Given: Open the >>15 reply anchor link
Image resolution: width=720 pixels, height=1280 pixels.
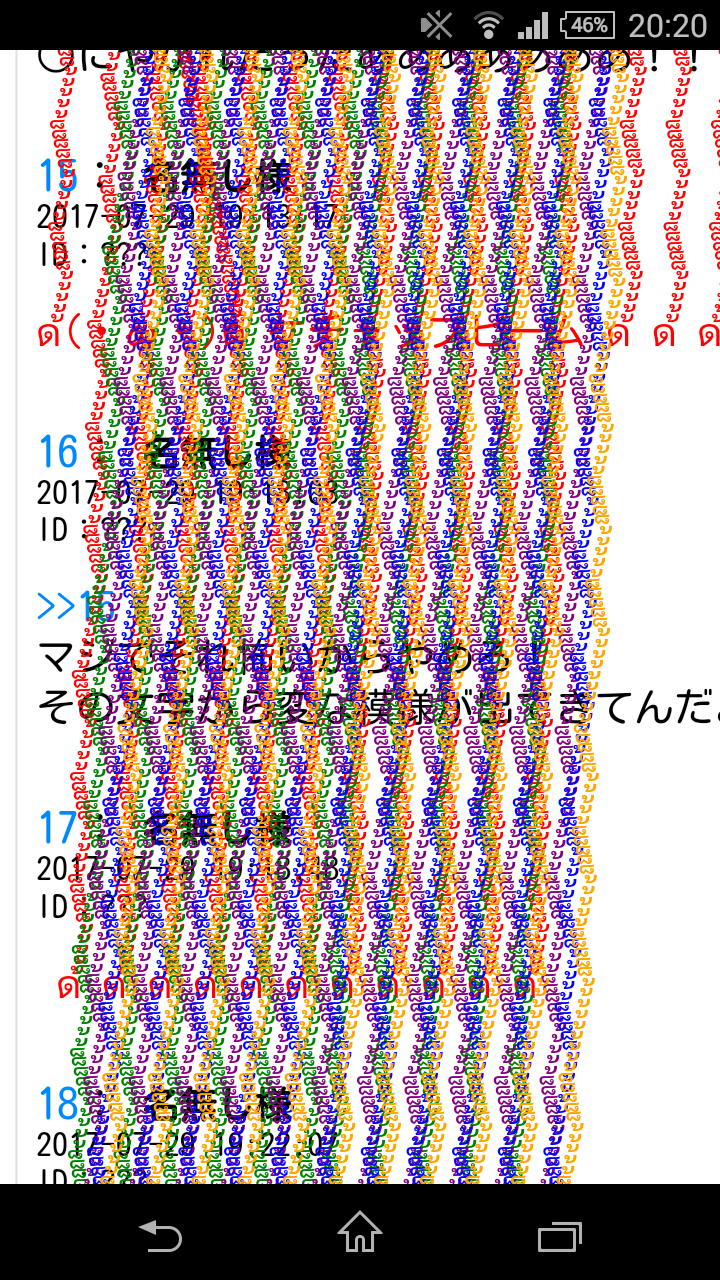Looking at the screenshot, I should click(x=74, y=606).
